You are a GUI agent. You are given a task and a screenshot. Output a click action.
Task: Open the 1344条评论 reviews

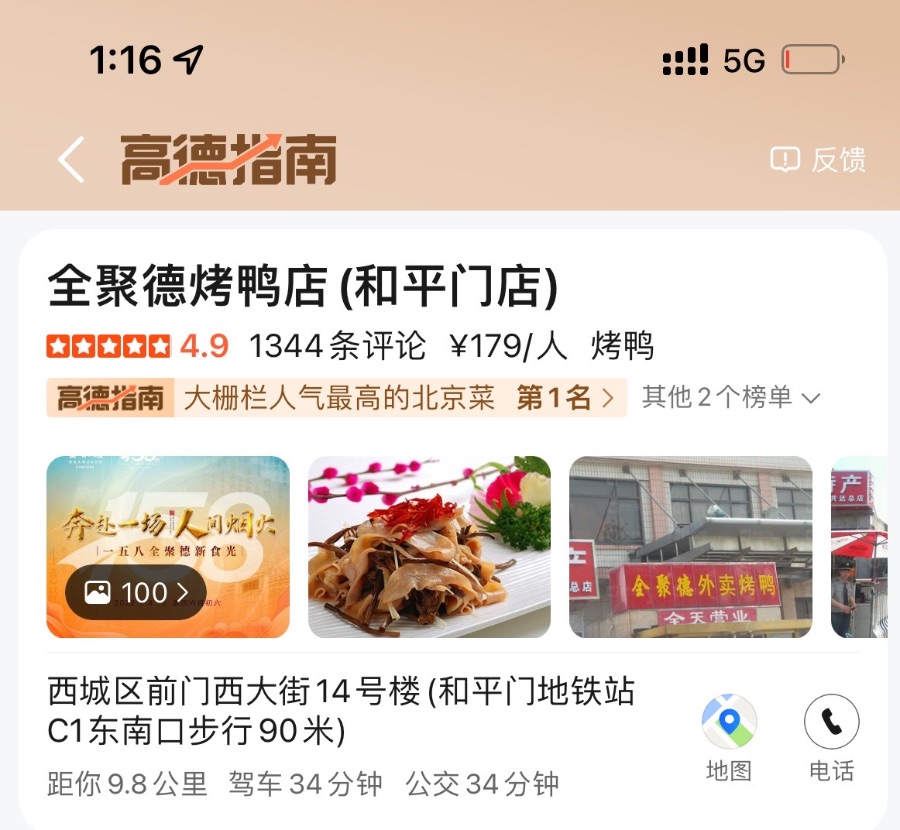(337, 347)
